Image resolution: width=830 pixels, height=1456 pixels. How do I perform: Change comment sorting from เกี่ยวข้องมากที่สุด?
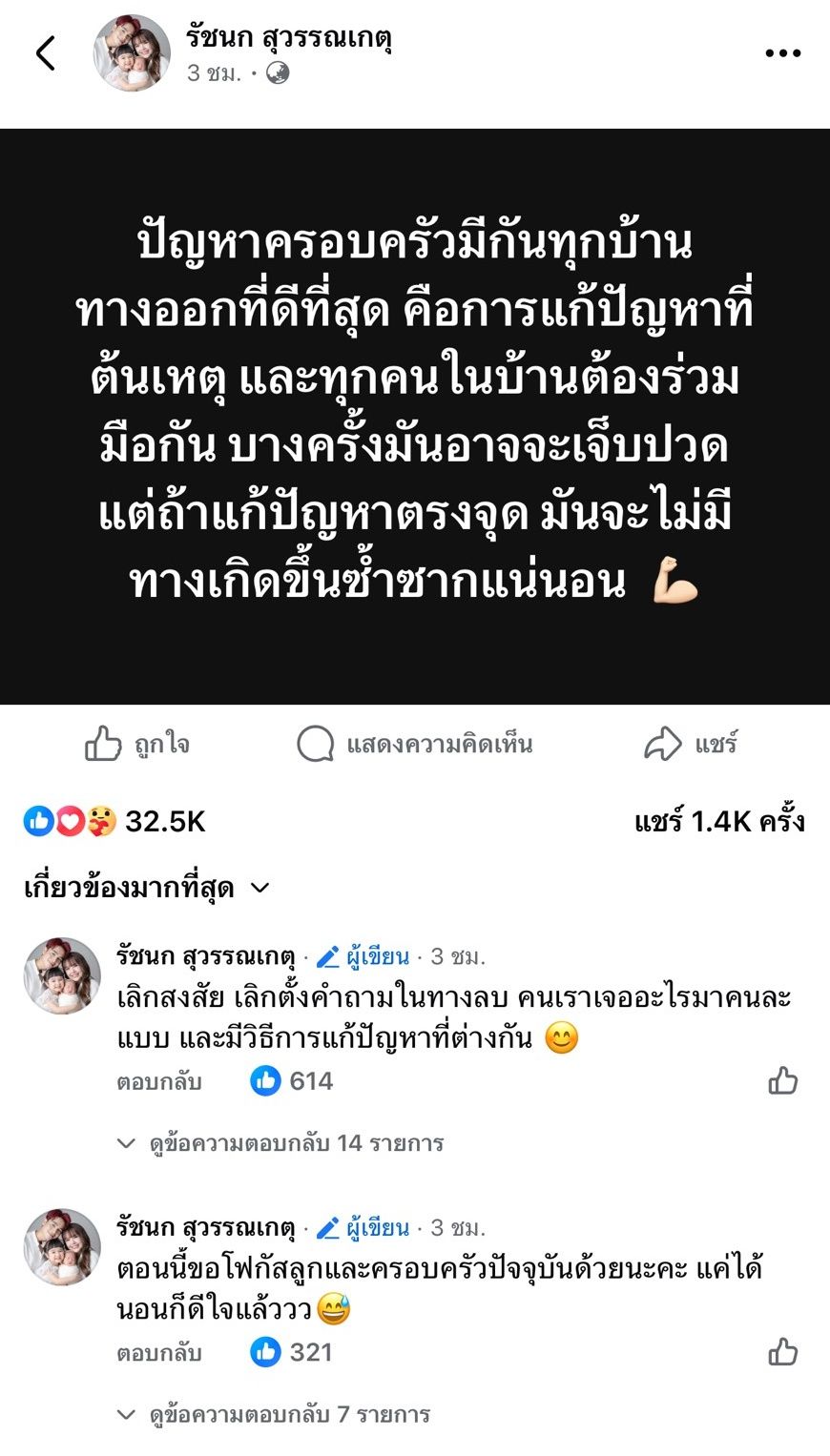tap(147, 889)
